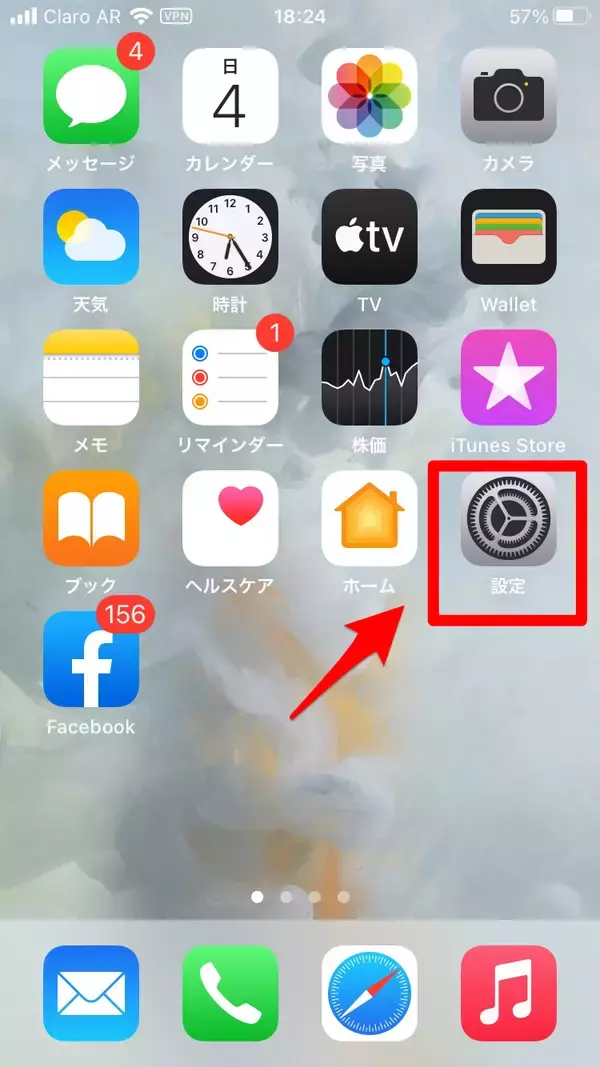Launch Safari from the dock
Image resolution: width=600 pixels, height=1067 pixels.
369,993
